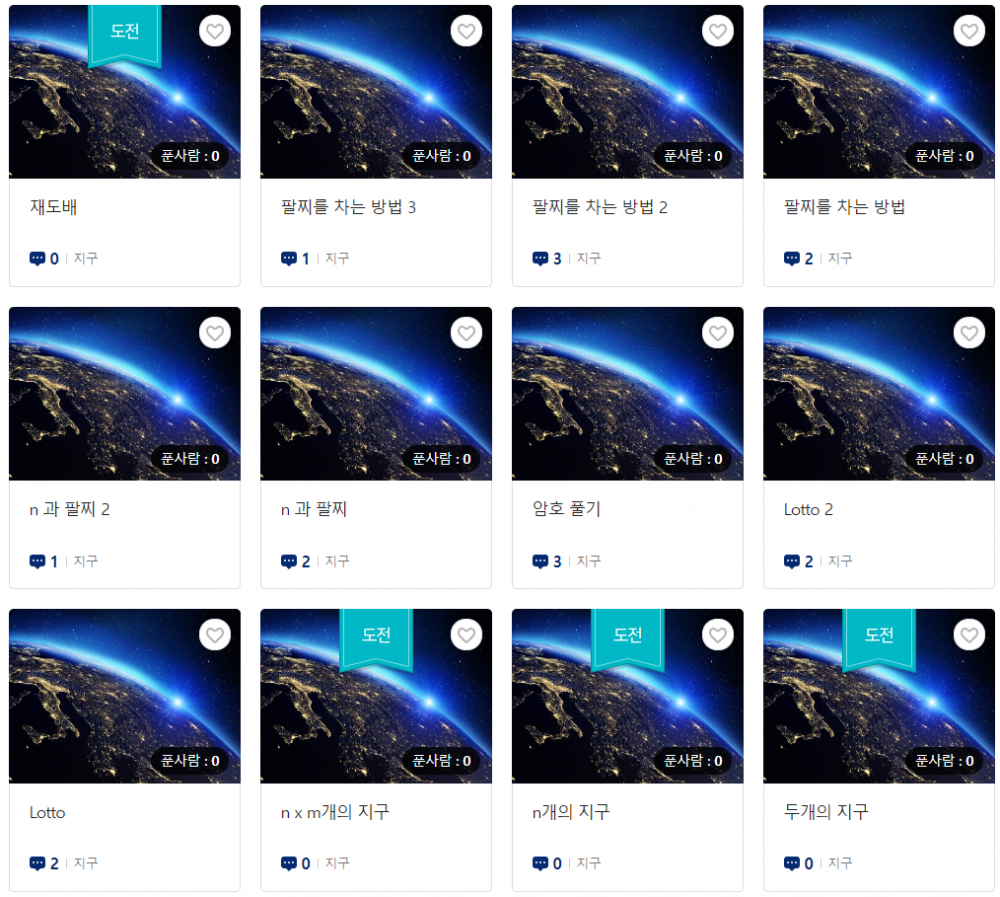Like the 재도배 card with heart icon
Viewport: 1000px width, 897px height.
215,31
